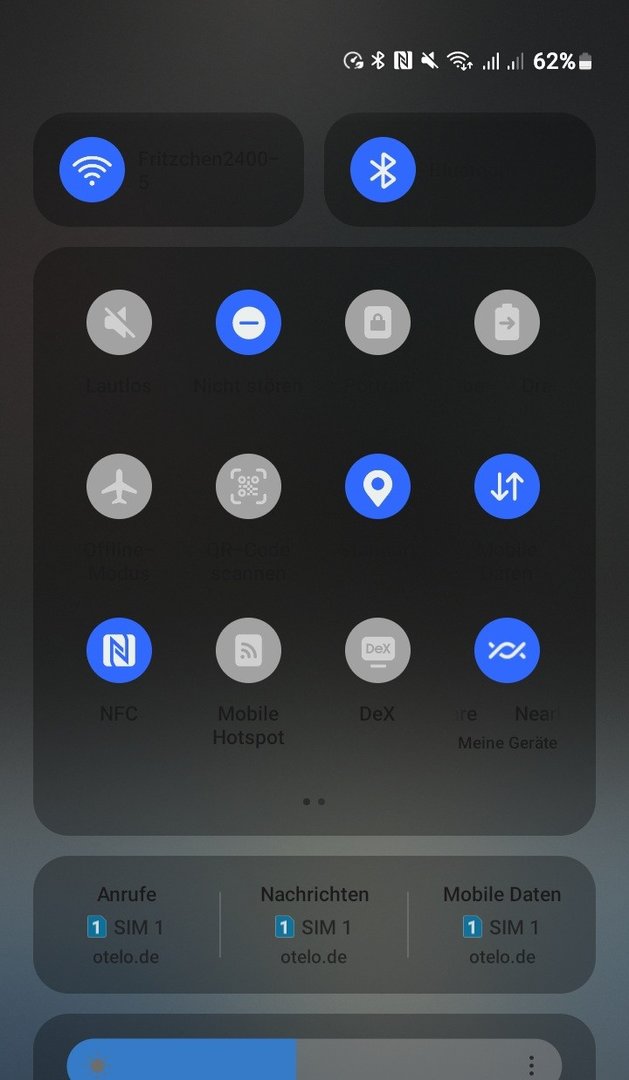Open brightness slider more options
629x1080 pixels.
coord(531,1065)
